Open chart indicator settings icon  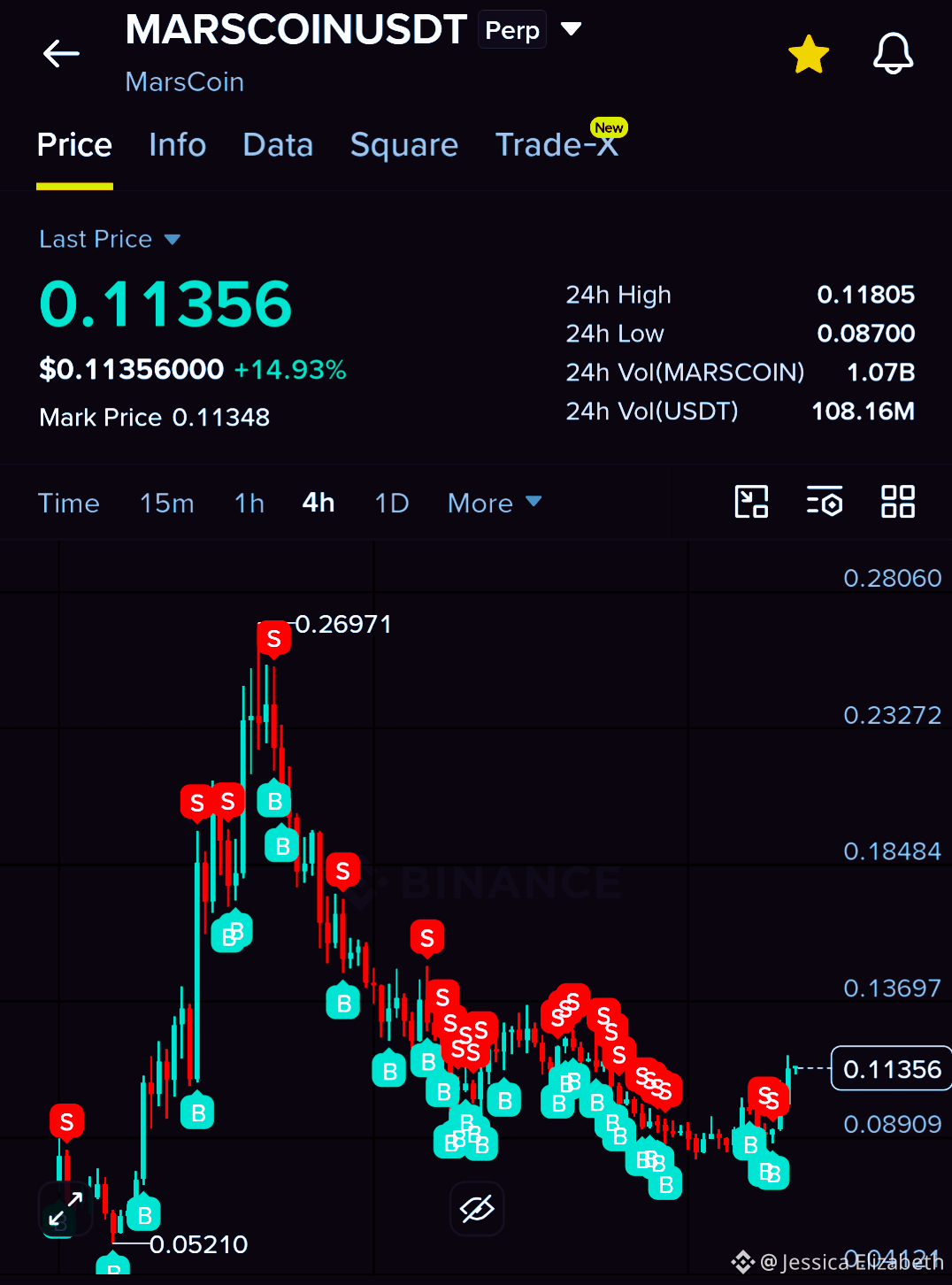824,502
